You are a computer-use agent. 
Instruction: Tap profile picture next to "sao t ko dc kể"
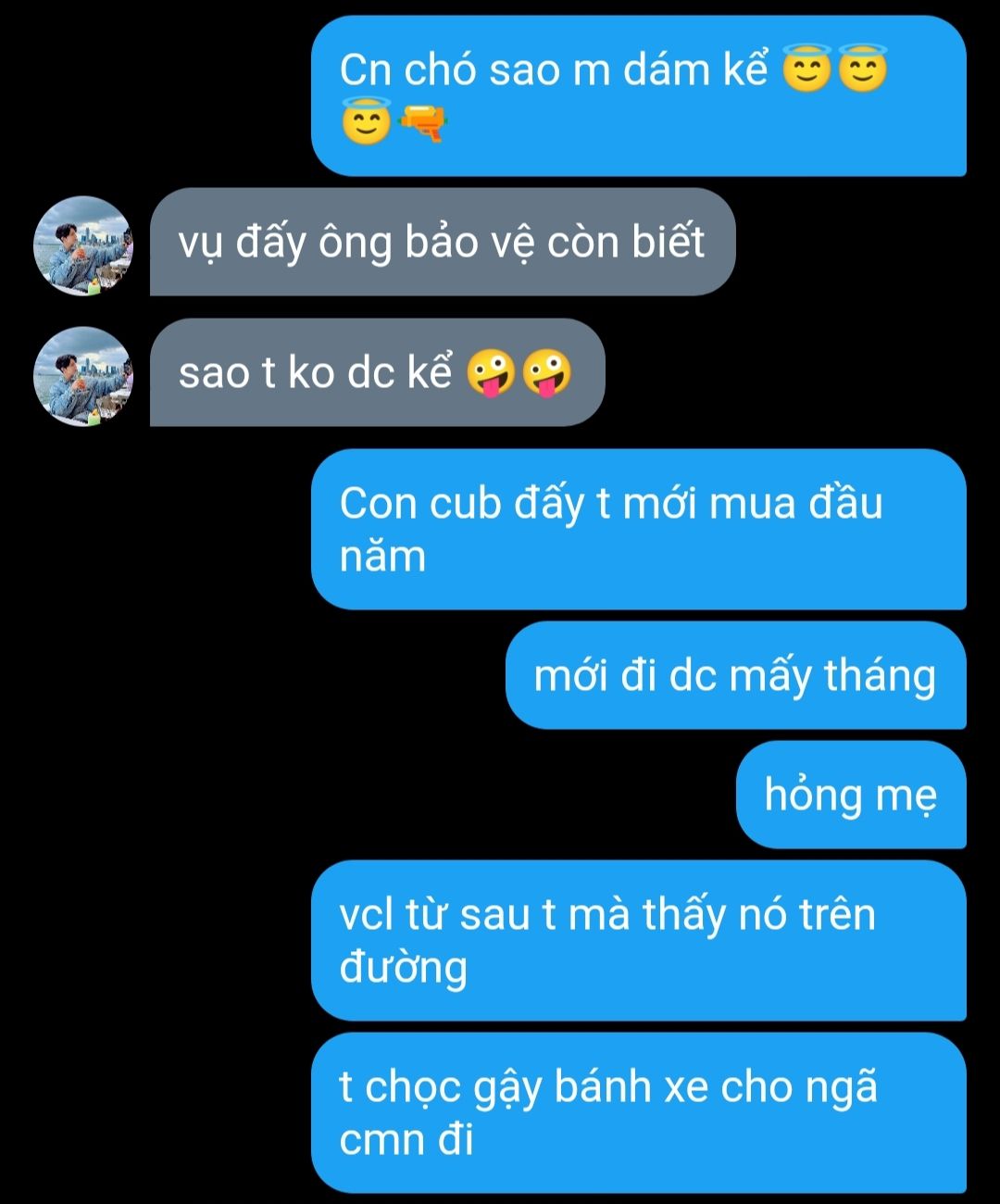[83, 376]
